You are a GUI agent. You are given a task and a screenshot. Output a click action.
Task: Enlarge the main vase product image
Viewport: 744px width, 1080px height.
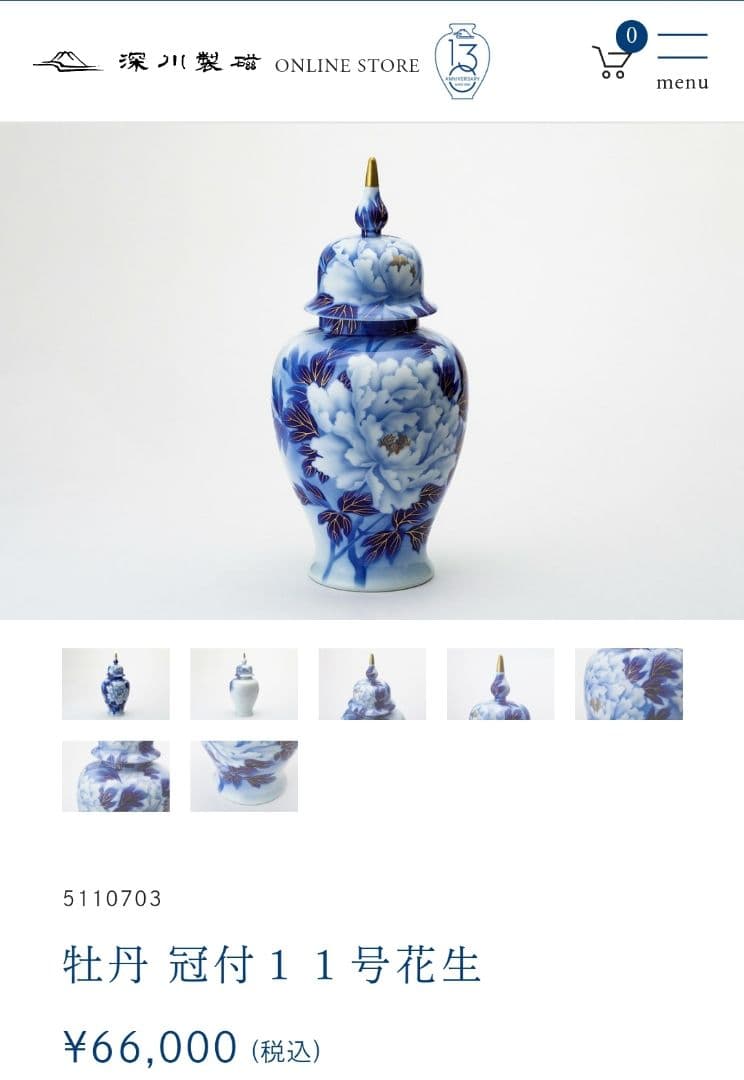tap(371, 371)
